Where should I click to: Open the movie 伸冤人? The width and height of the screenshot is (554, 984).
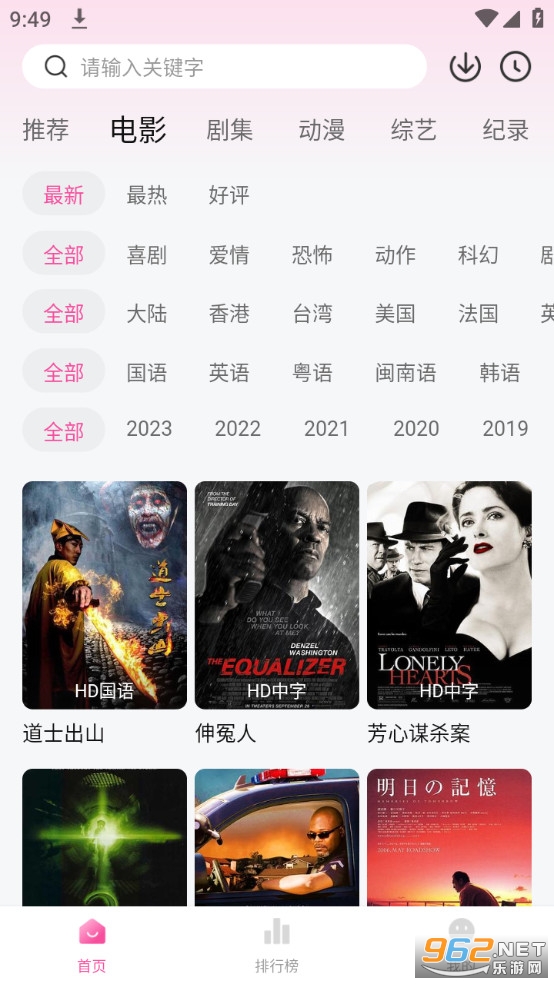click(277, 613)
